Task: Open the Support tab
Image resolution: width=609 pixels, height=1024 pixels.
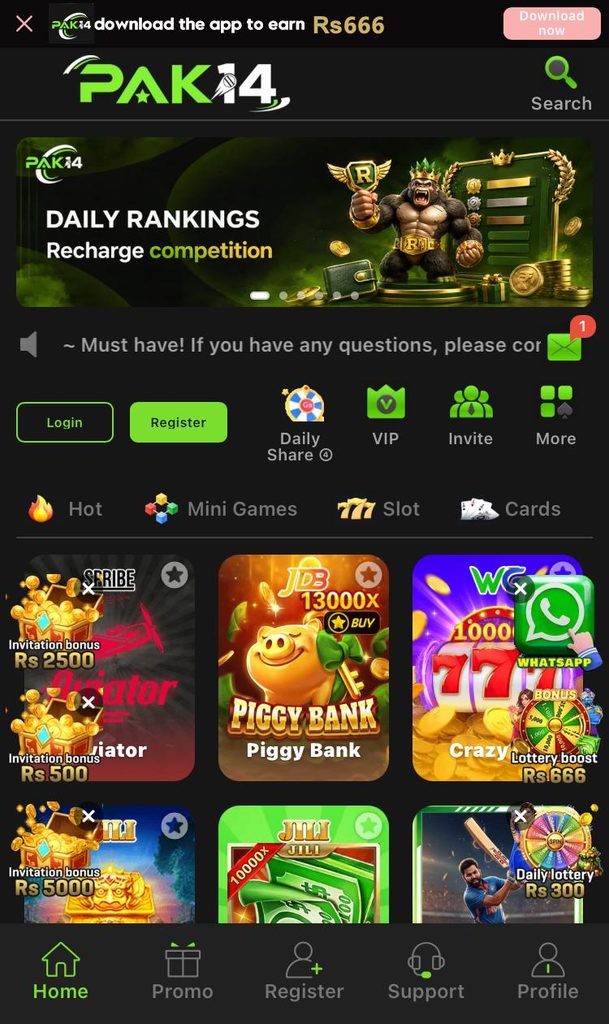Action: coord(426,972)
